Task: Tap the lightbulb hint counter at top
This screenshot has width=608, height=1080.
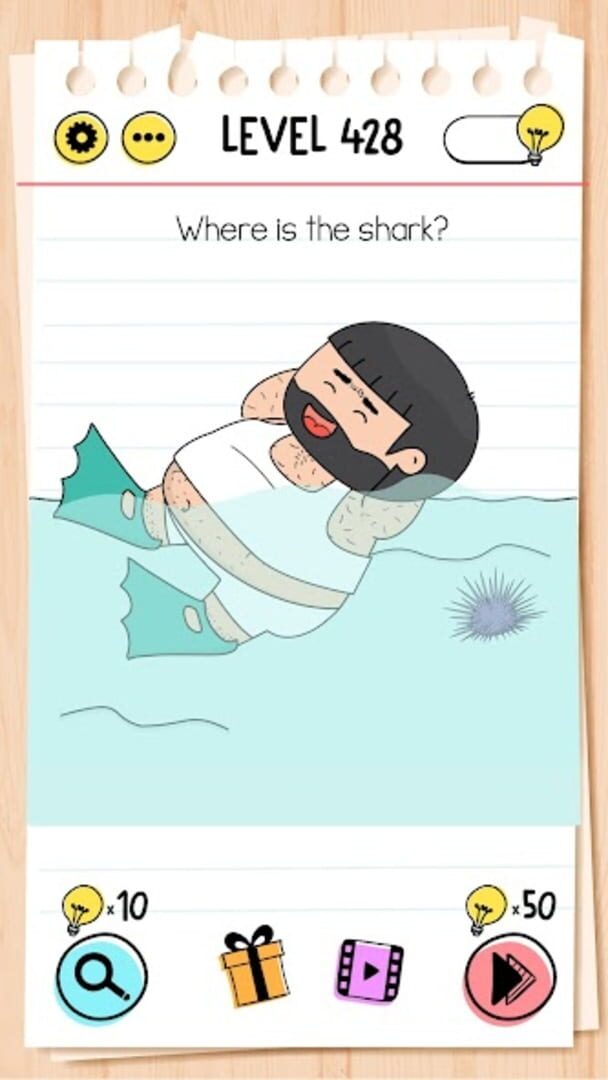Action: tap(503, 137)
